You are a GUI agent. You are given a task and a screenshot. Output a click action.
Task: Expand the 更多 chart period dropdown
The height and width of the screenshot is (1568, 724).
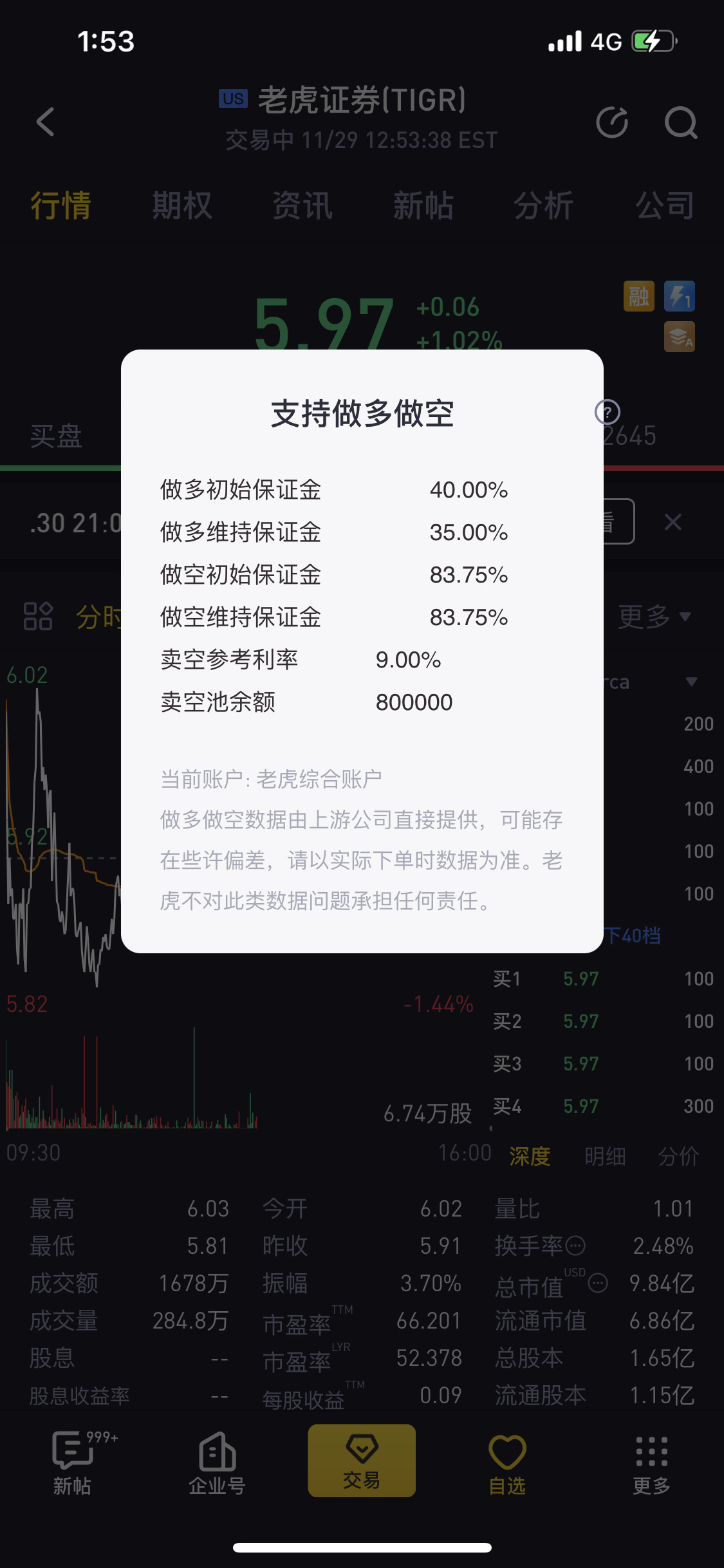[654, 617]
